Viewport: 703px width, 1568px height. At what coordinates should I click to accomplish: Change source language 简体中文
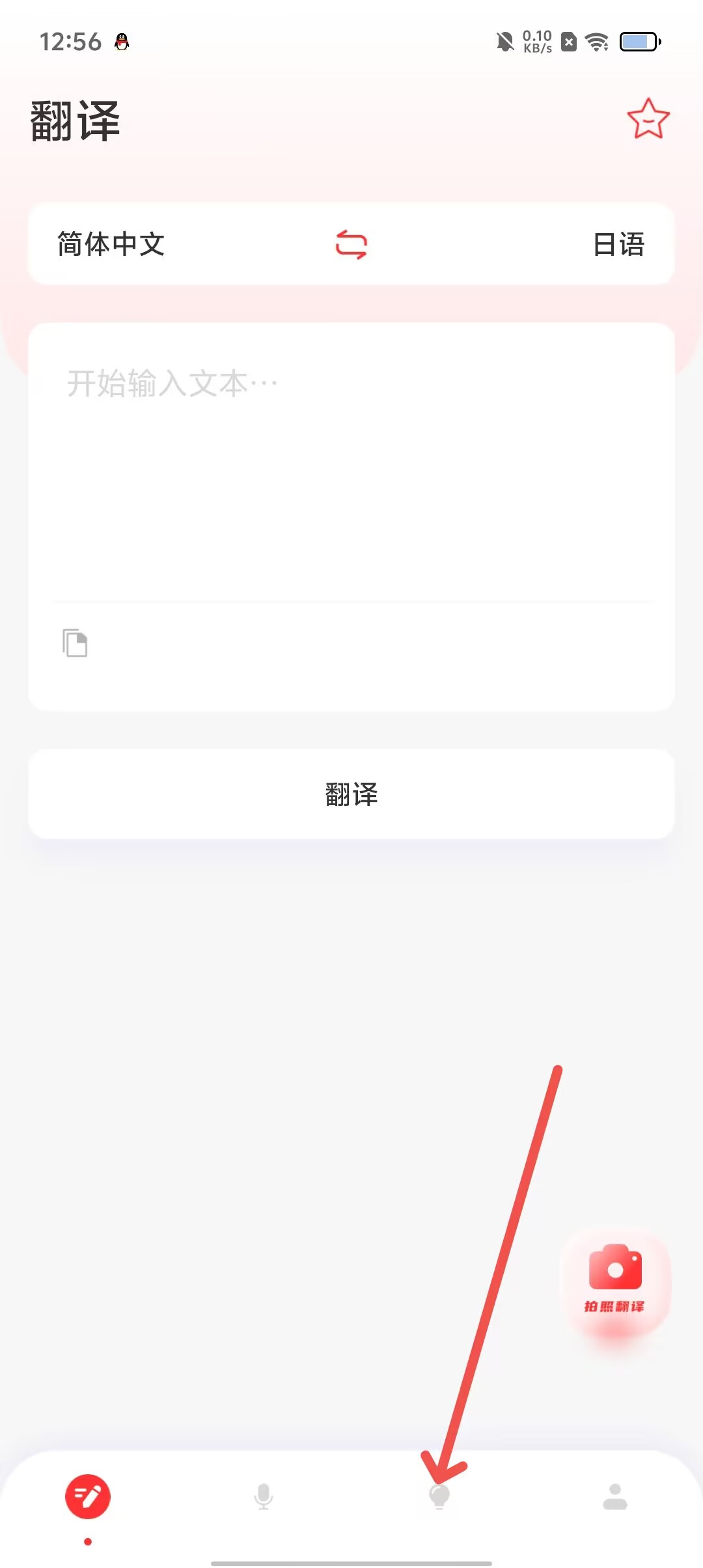coord(111,244)
